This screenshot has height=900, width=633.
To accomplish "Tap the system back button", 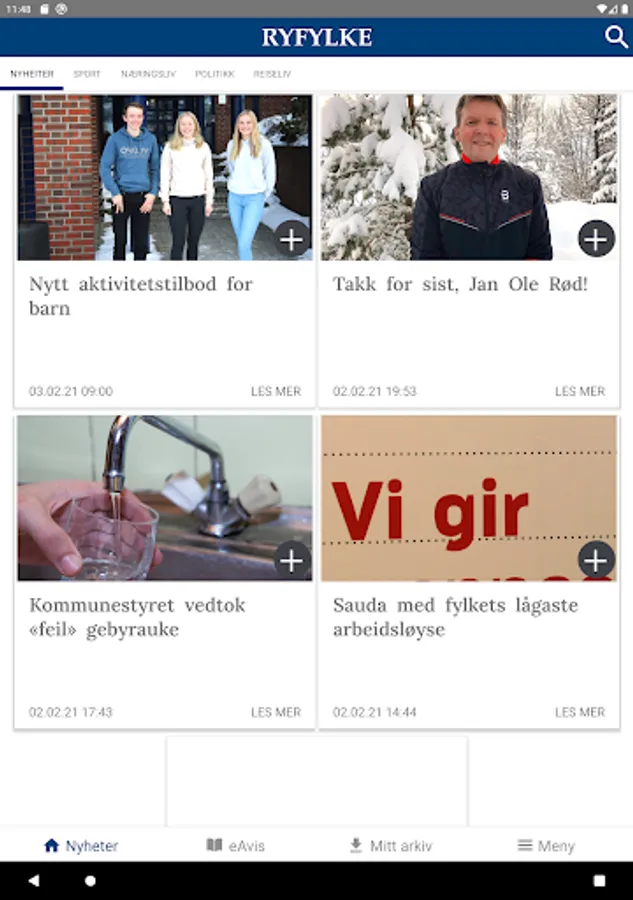I will tap(33, 881).
